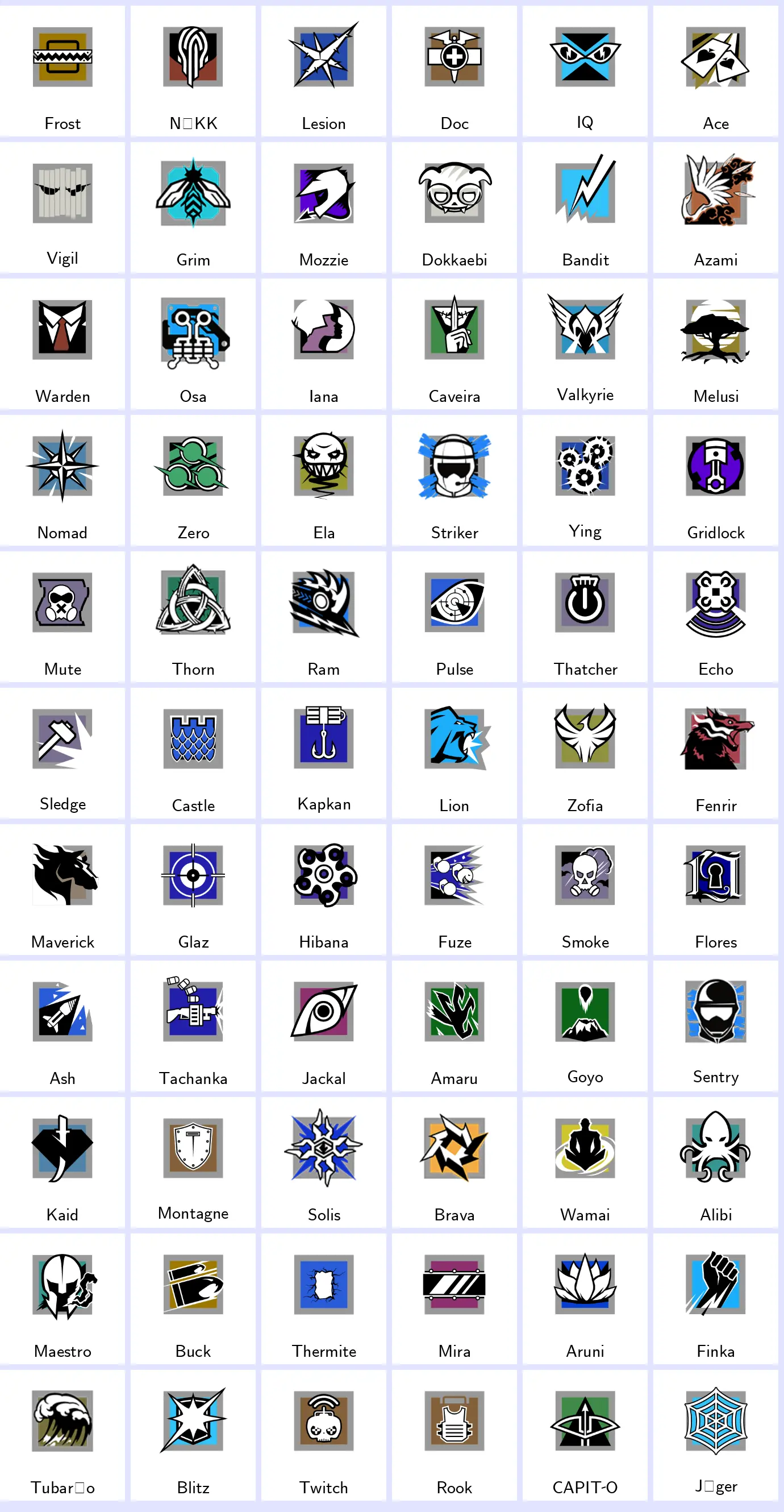Screen dimensions: 784x1512
Task: Pick the Valkyrie operator tile
Action: [x=585, y=344]
